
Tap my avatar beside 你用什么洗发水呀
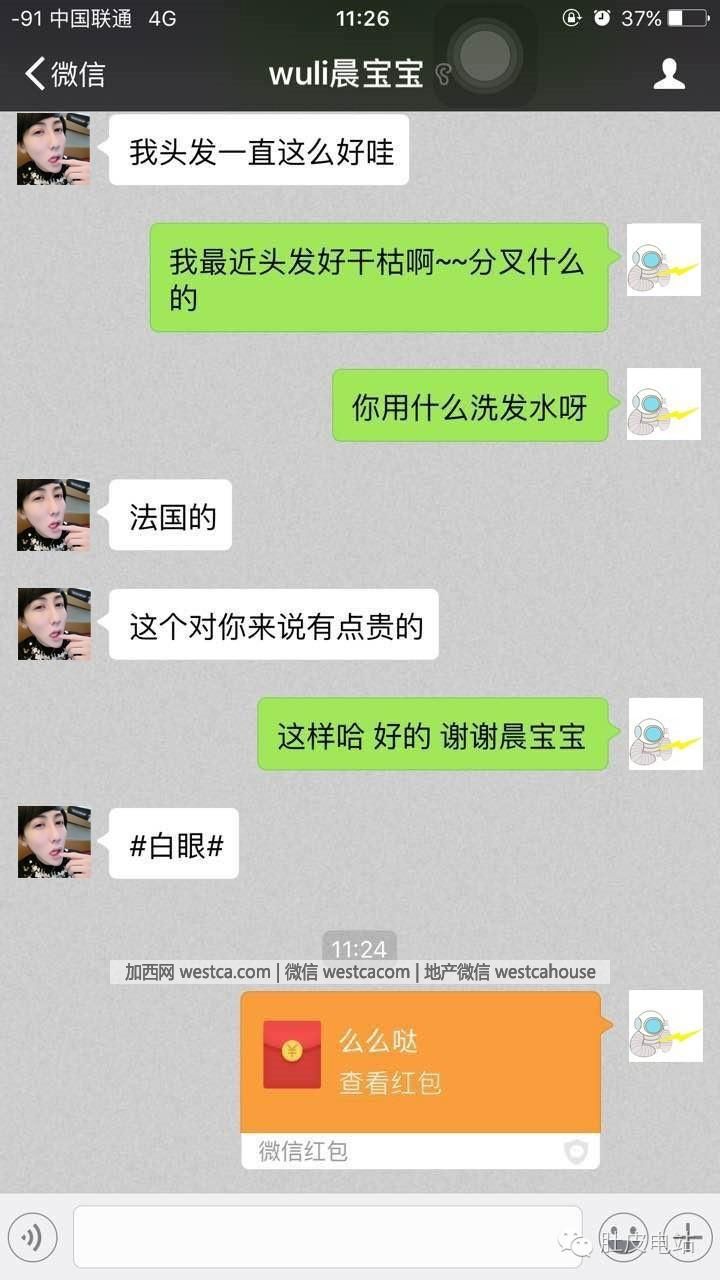pos(664,404)
